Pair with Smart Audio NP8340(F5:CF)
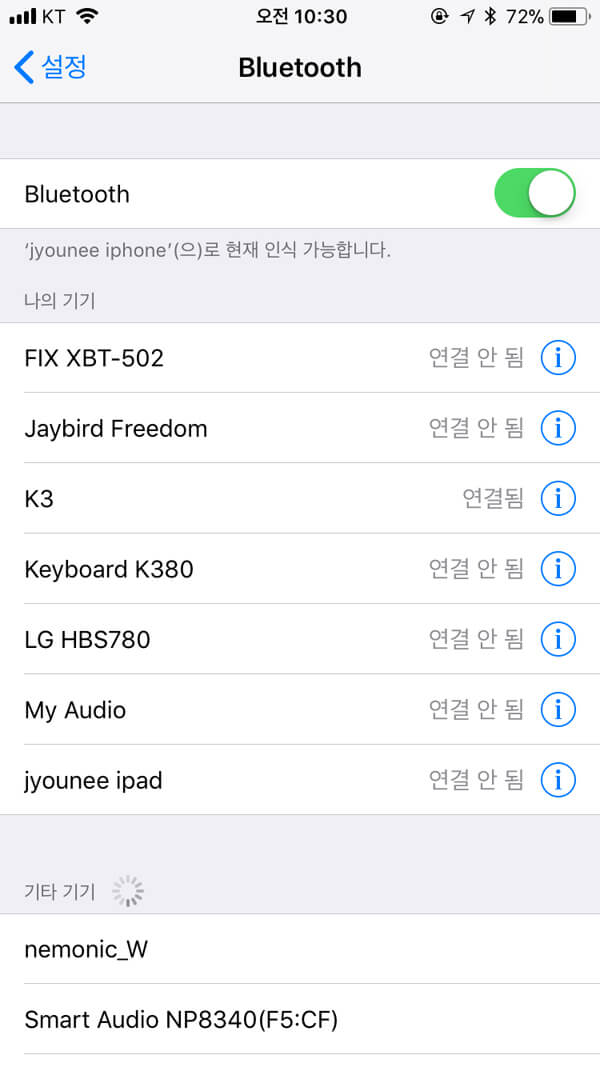This screenshot has height=1067, width=600. pos(300,1019)
